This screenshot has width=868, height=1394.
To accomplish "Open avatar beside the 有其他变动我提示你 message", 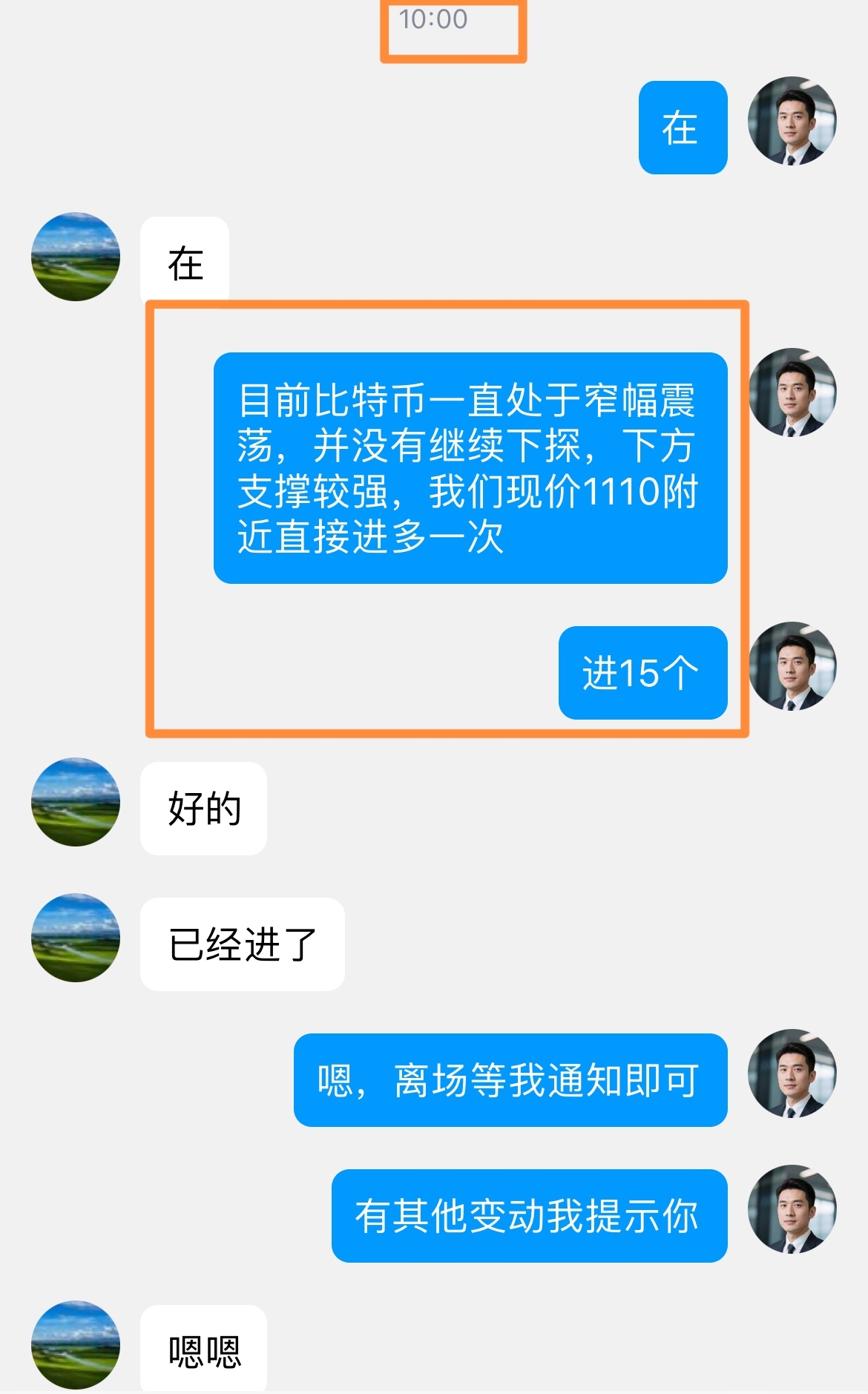I will click(x=792, y=1209).
